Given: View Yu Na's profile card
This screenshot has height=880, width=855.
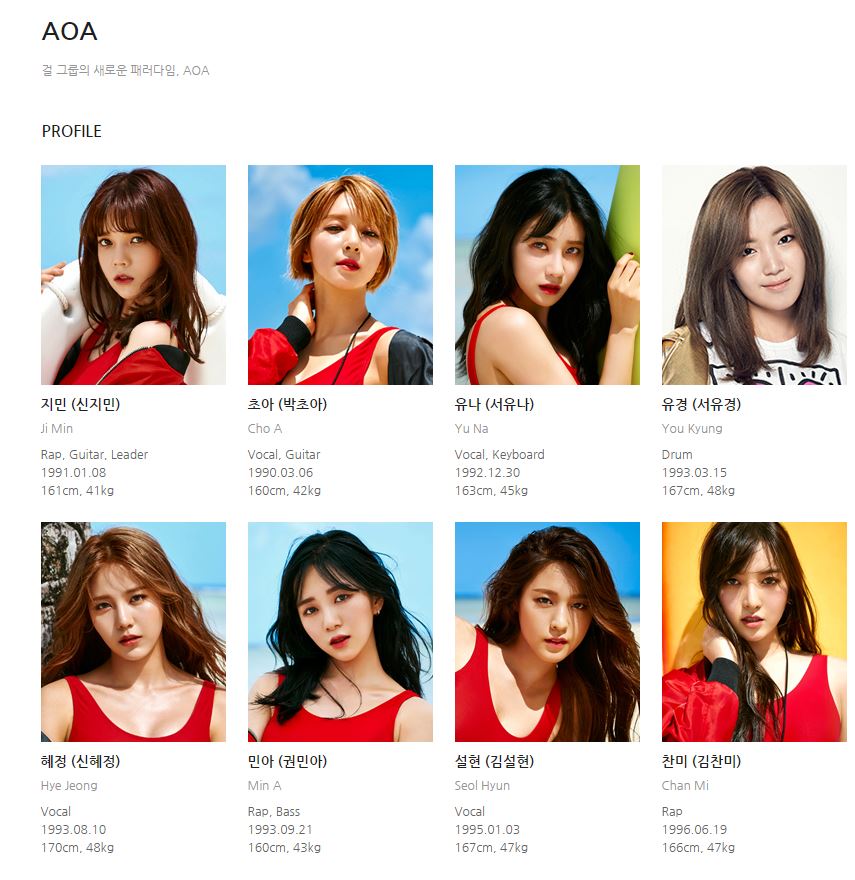Looking at the screenshot, I should pyautogui.click(x=547, y=275).
